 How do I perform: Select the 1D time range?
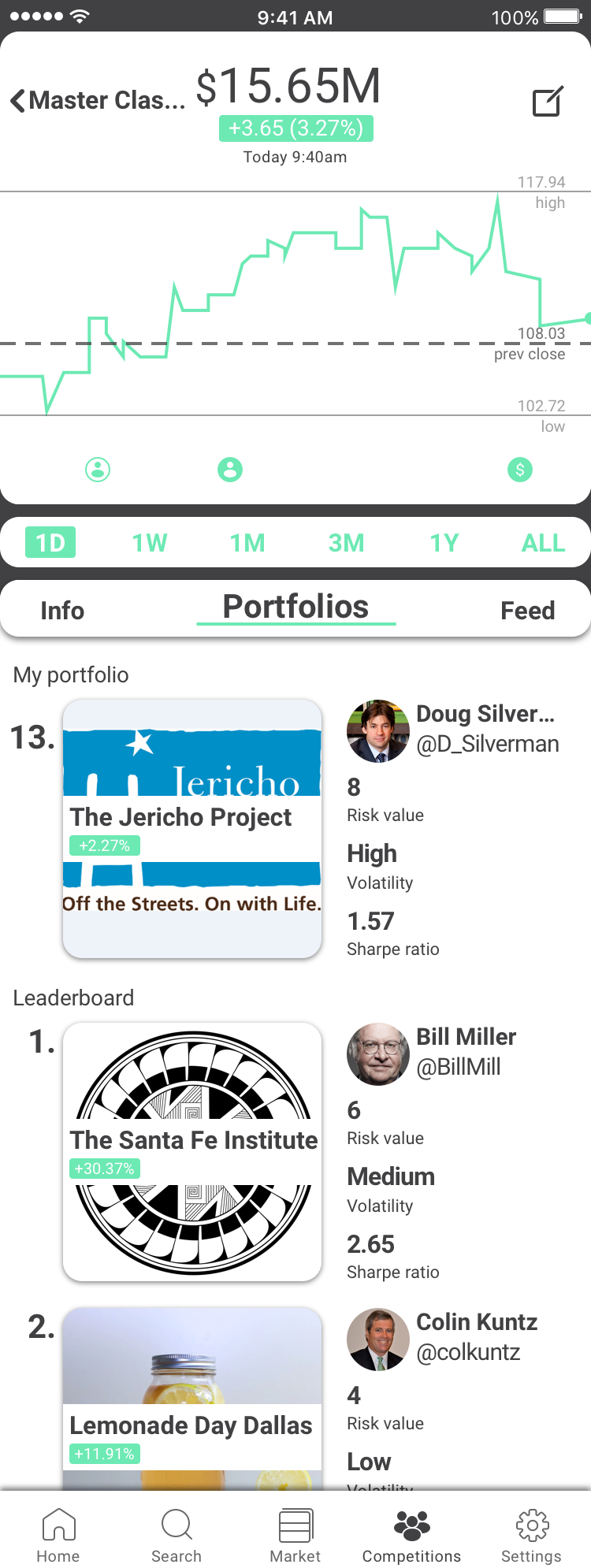pos(50,543)
